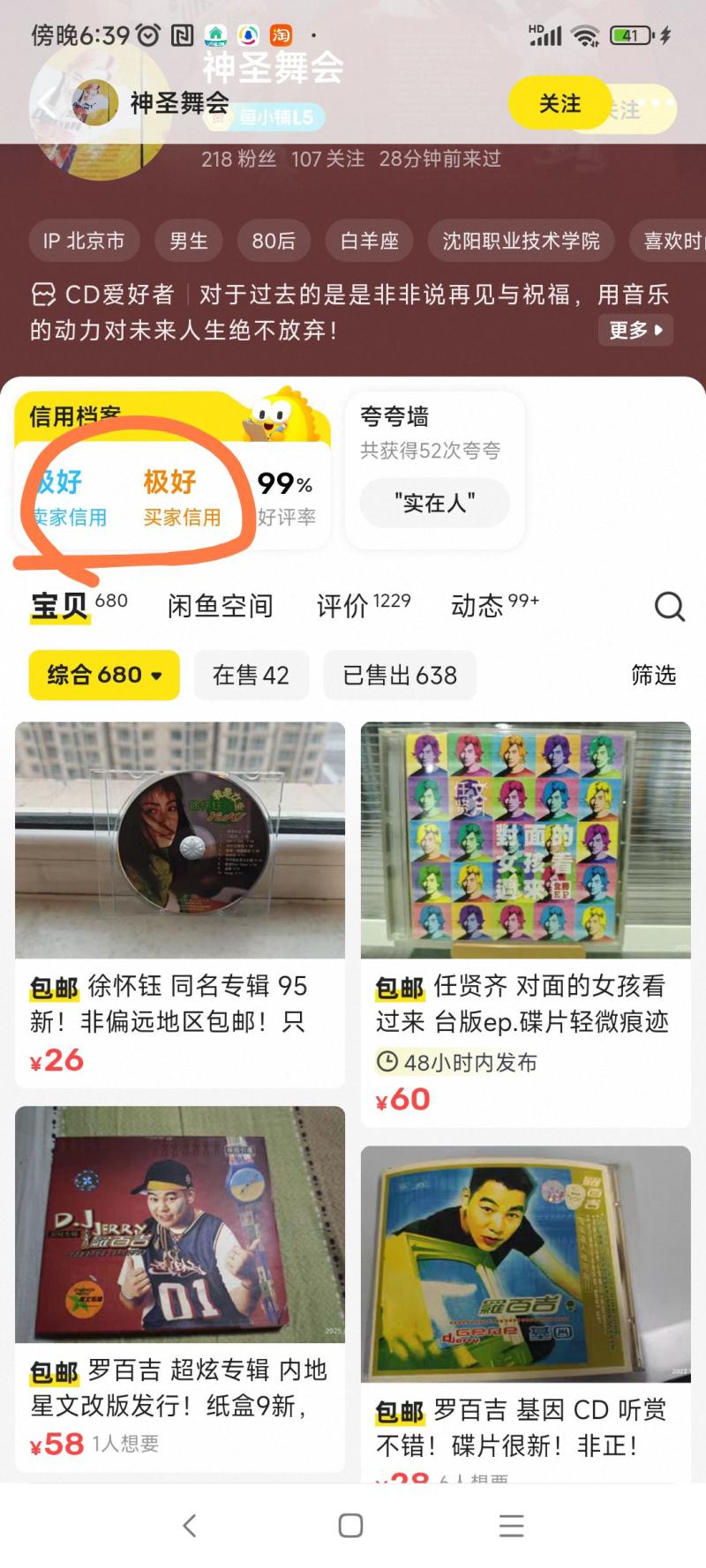Expand the bio with 更多
Screen dimensions: 706x1568
[635, 331]
